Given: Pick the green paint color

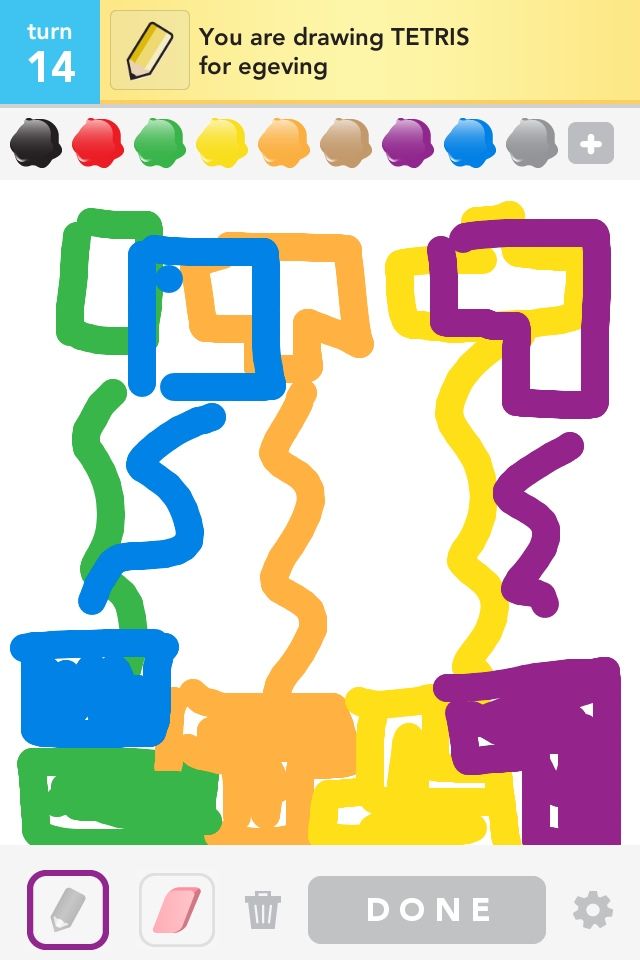Looking at the screenshot, I should point(159,142).
